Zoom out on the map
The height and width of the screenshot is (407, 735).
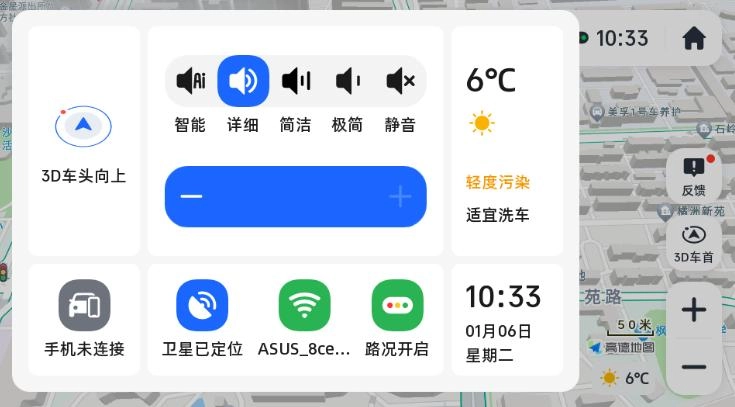pyautogui.click(x=693, y=367)
